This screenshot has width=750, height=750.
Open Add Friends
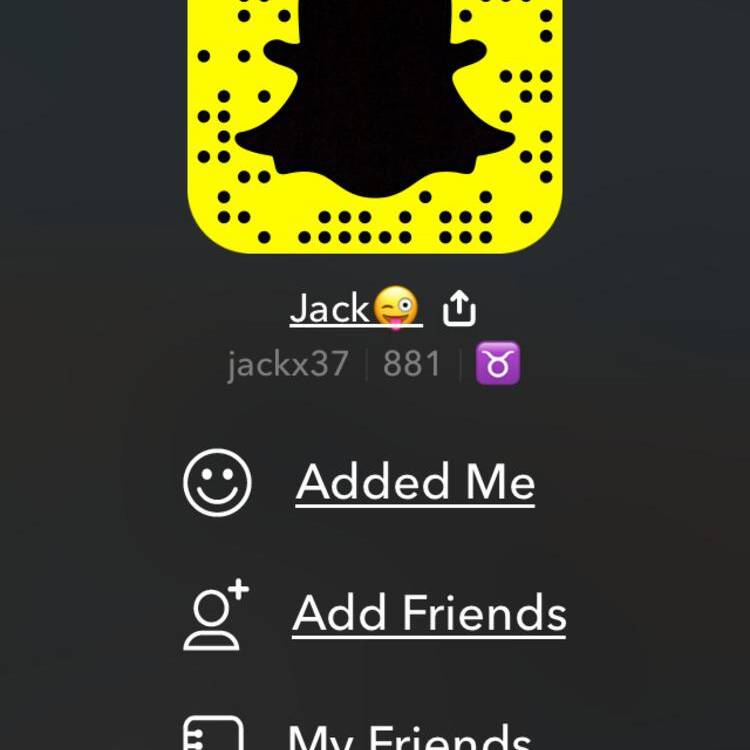[429, 613]
